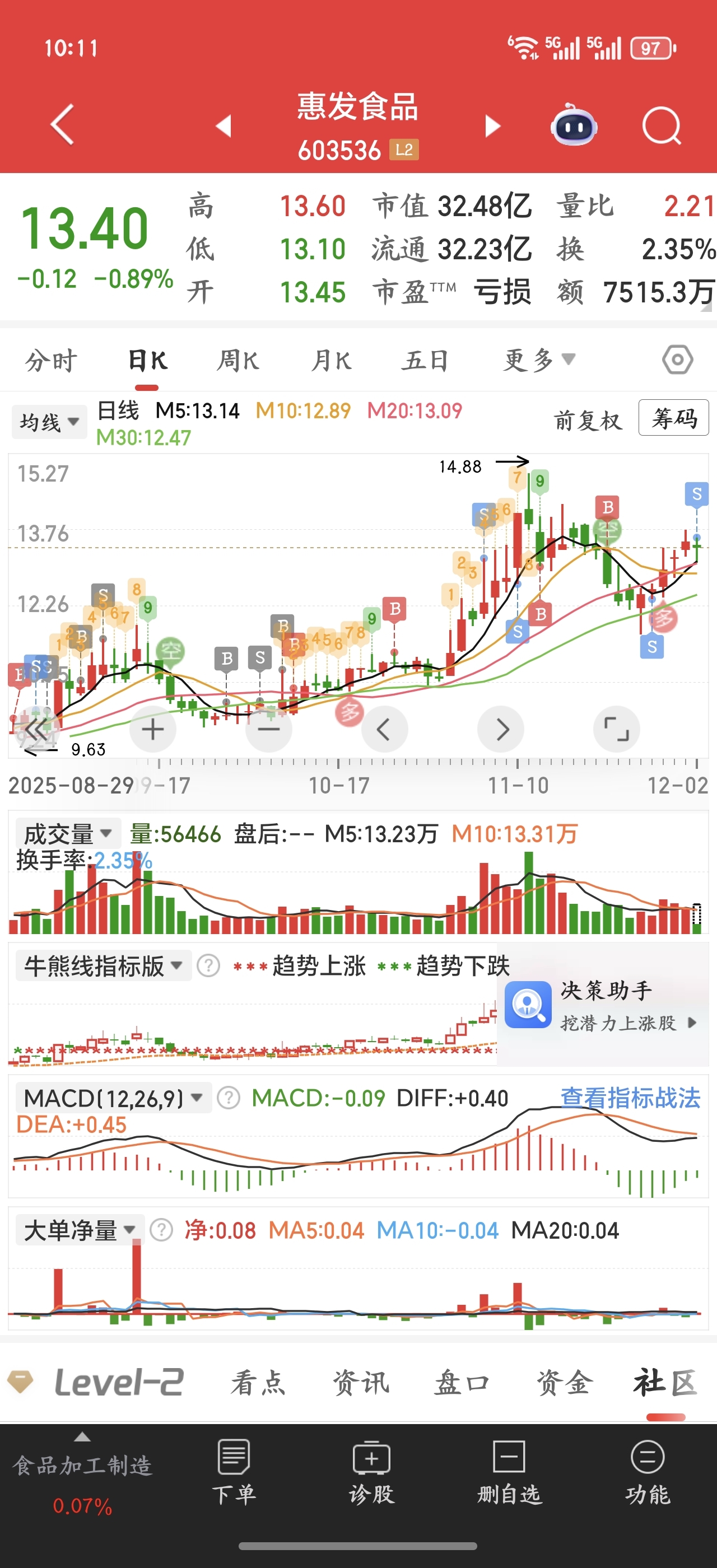Image resolution: width=717 pixels, height=1568 pixels.
Task: Switch to 分时 chart tab
Action: coord(50,360)
